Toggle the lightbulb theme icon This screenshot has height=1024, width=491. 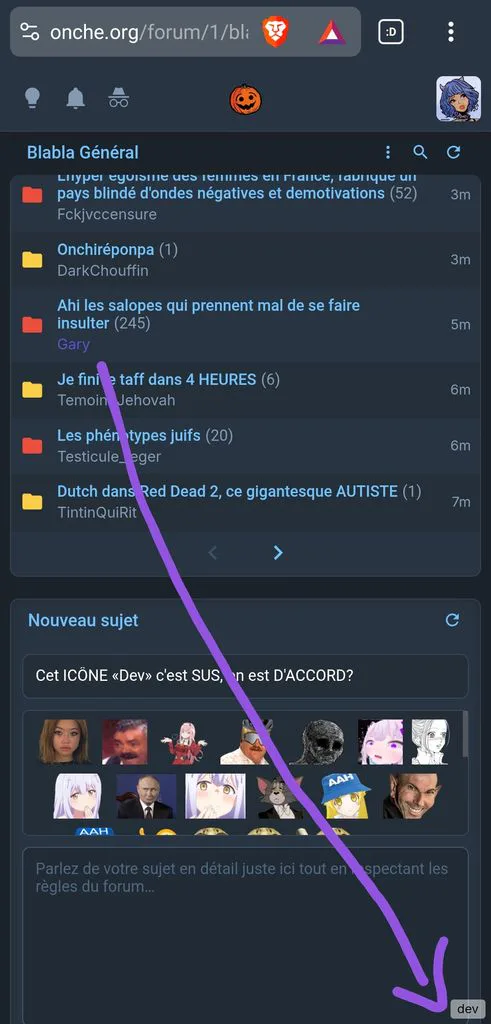(32, 98)
